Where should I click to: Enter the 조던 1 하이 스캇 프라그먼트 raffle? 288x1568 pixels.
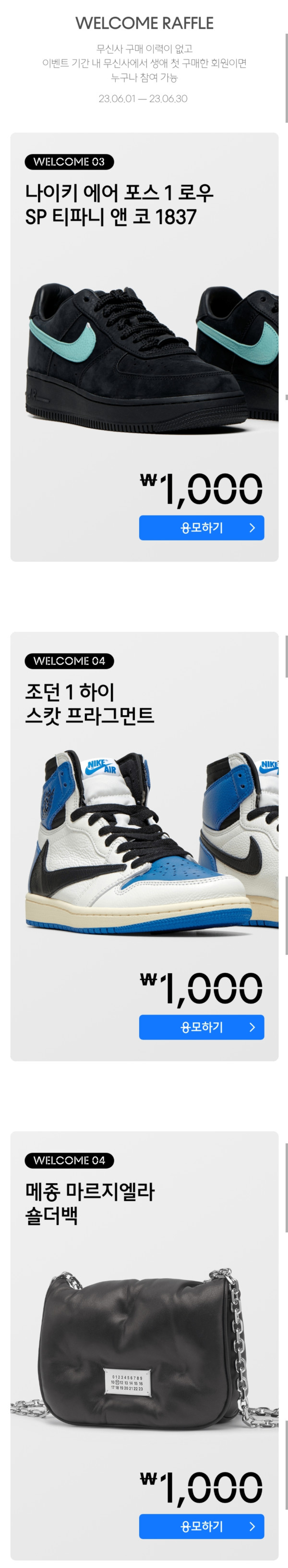point(201,1026)
